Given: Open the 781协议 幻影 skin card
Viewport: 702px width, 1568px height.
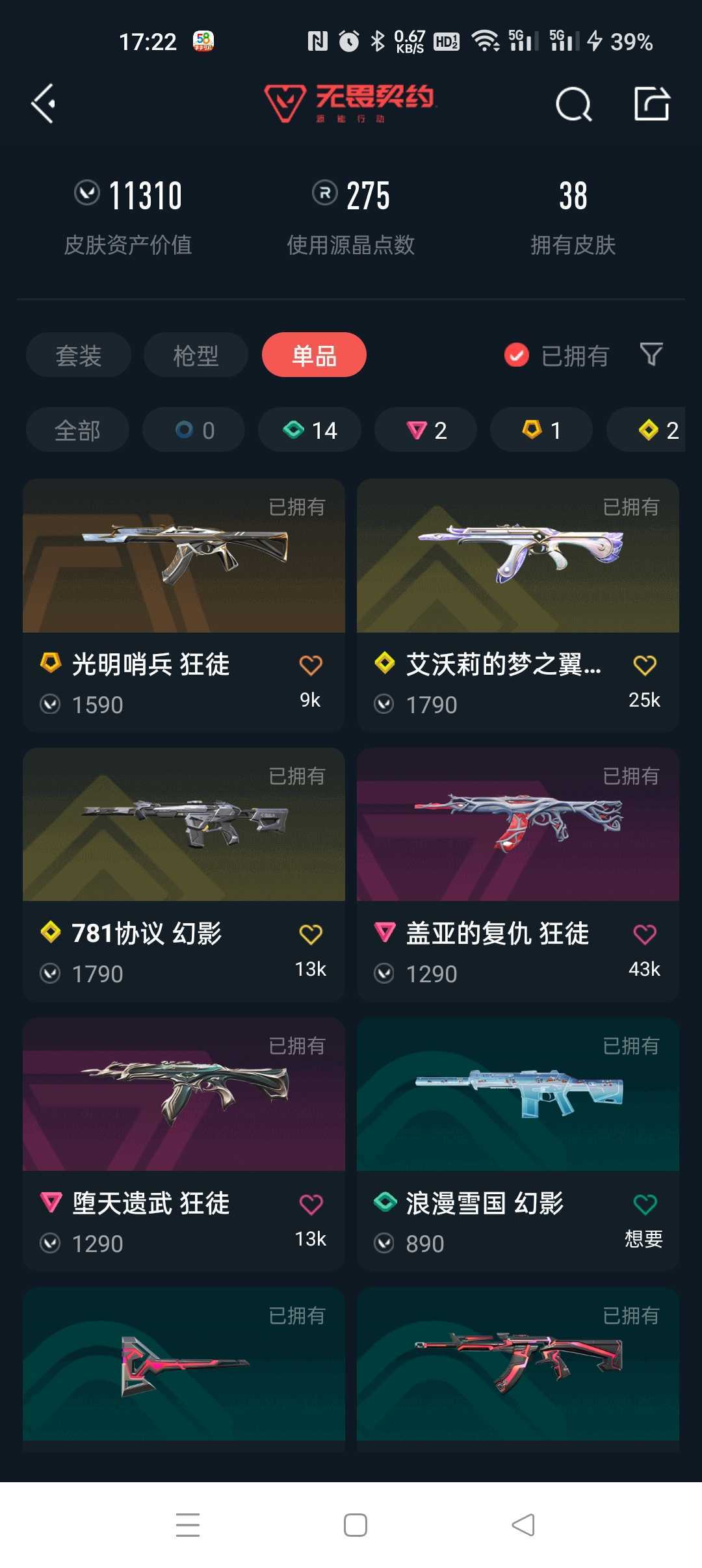Looking at the screenshot, I should tap(184, 874).
